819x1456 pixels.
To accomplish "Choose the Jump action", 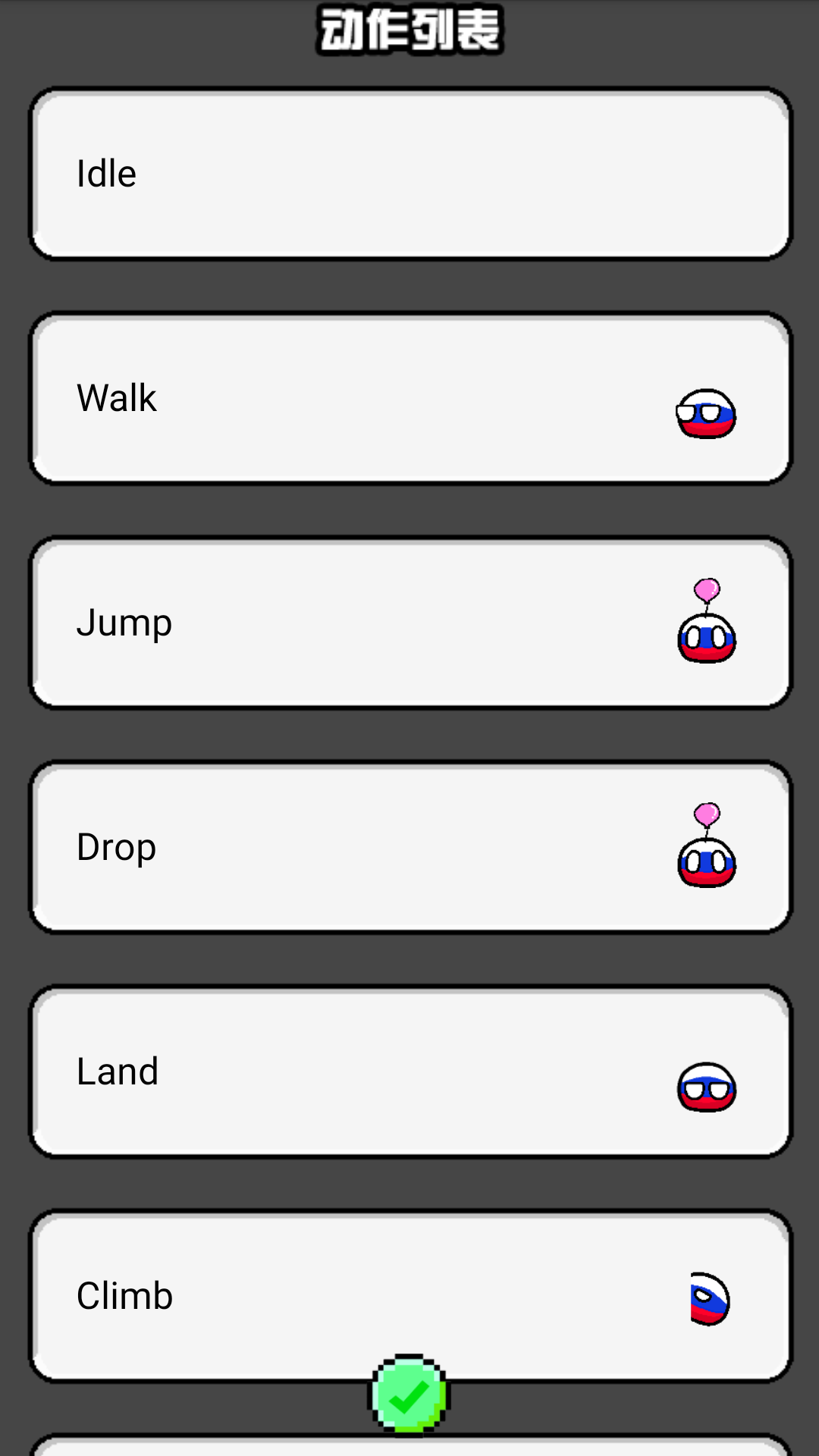I will point(409,623).
